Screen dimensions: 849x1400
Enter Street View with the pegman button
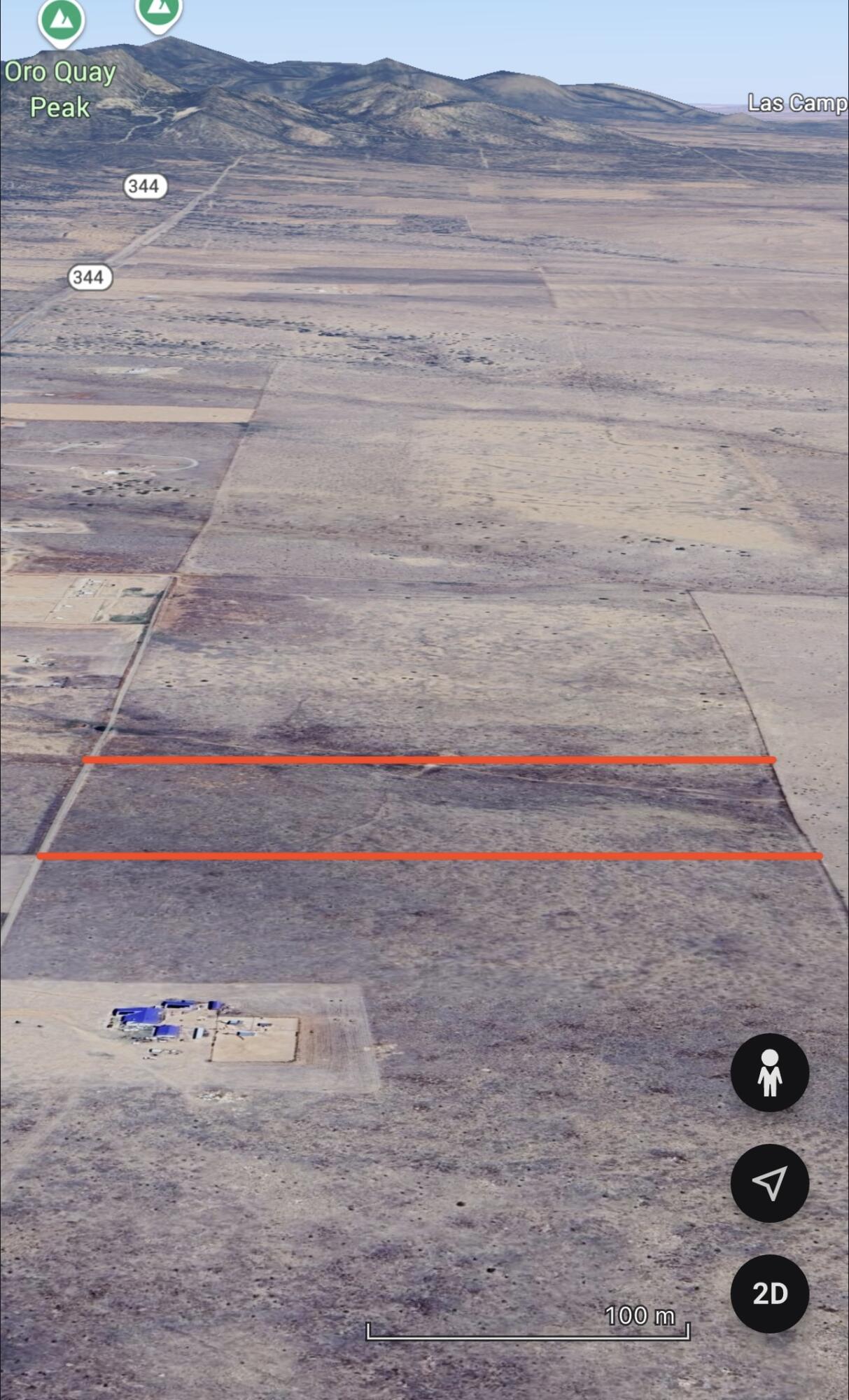[769, 1072]
